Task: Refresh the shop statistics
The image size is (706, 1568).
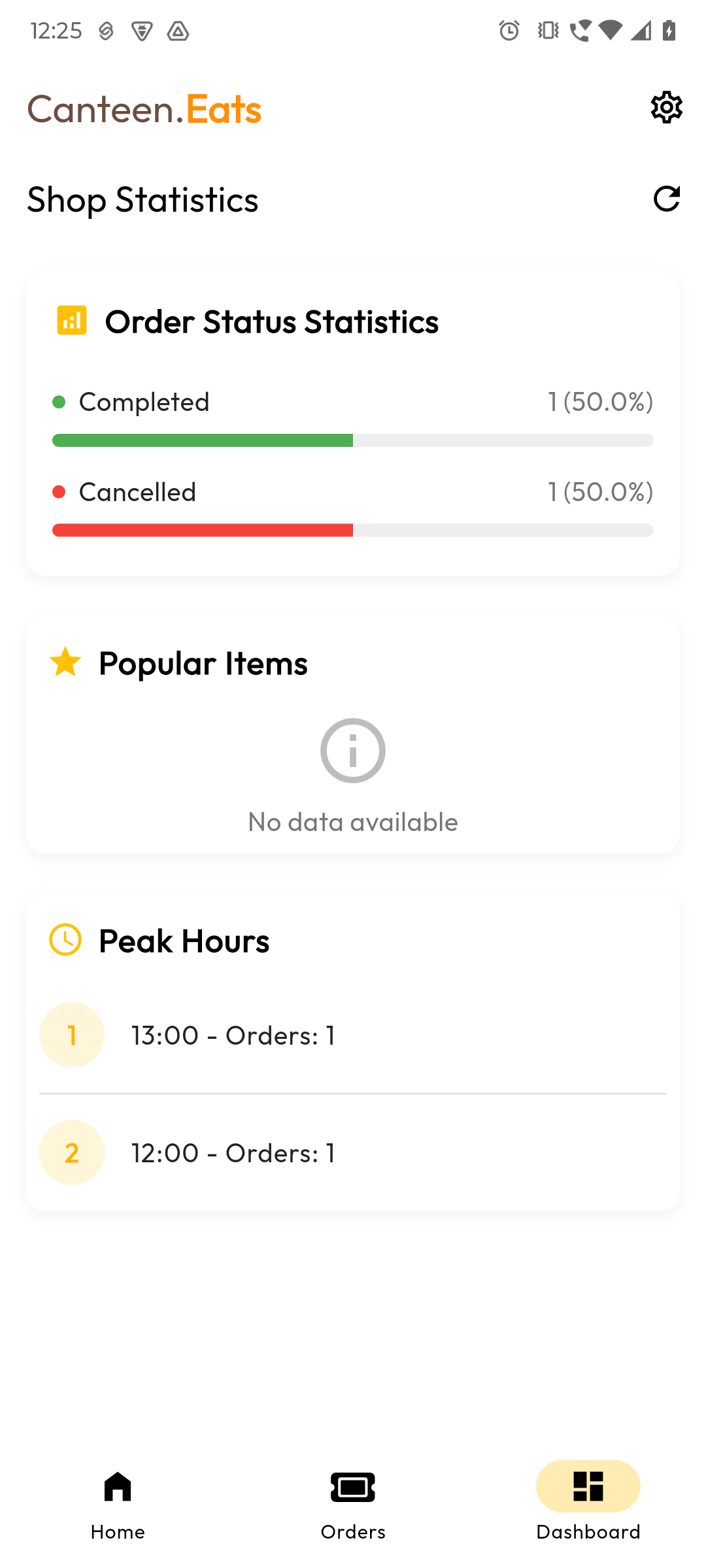Action: [666, 199]
